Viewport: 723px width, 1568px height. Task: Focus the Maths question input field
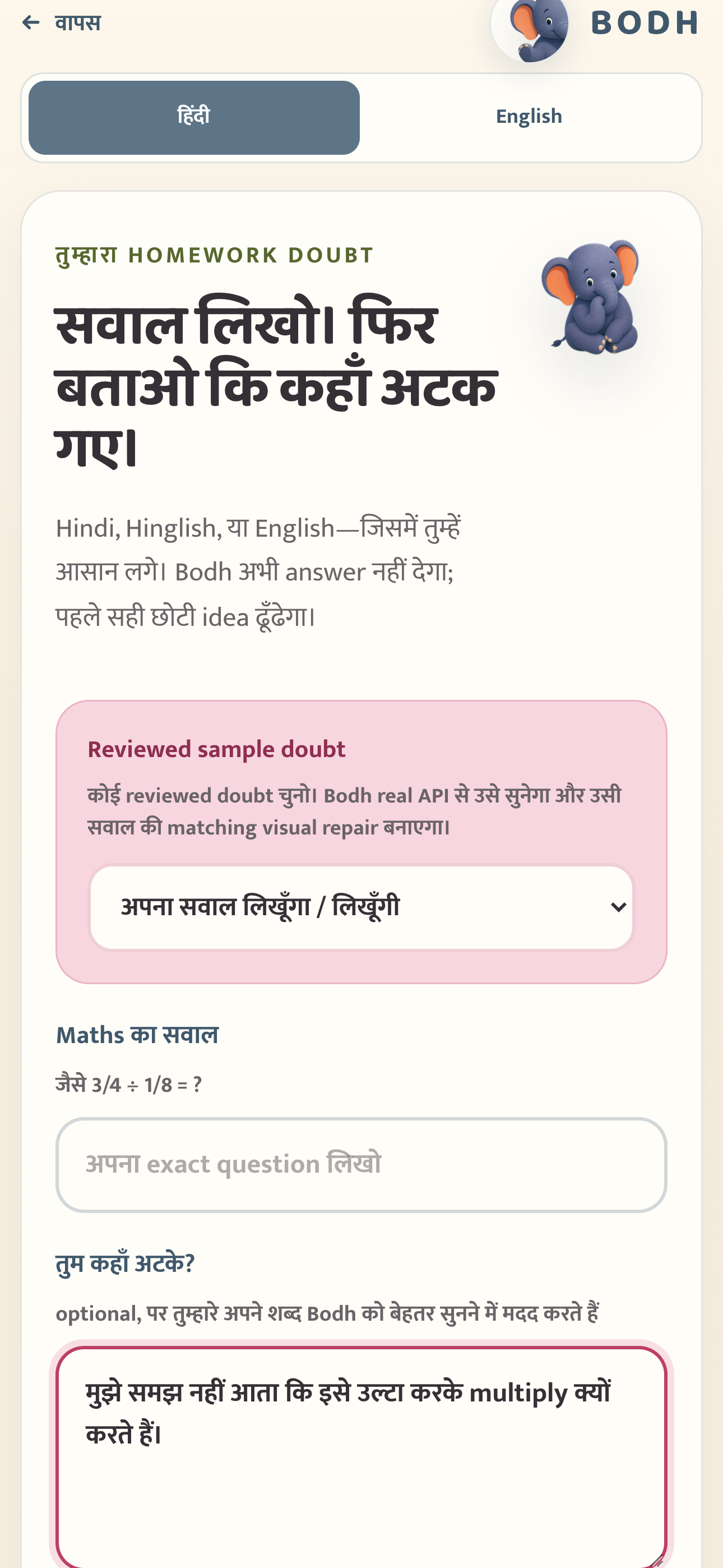pyautogui.click(x=361, y=1164)
